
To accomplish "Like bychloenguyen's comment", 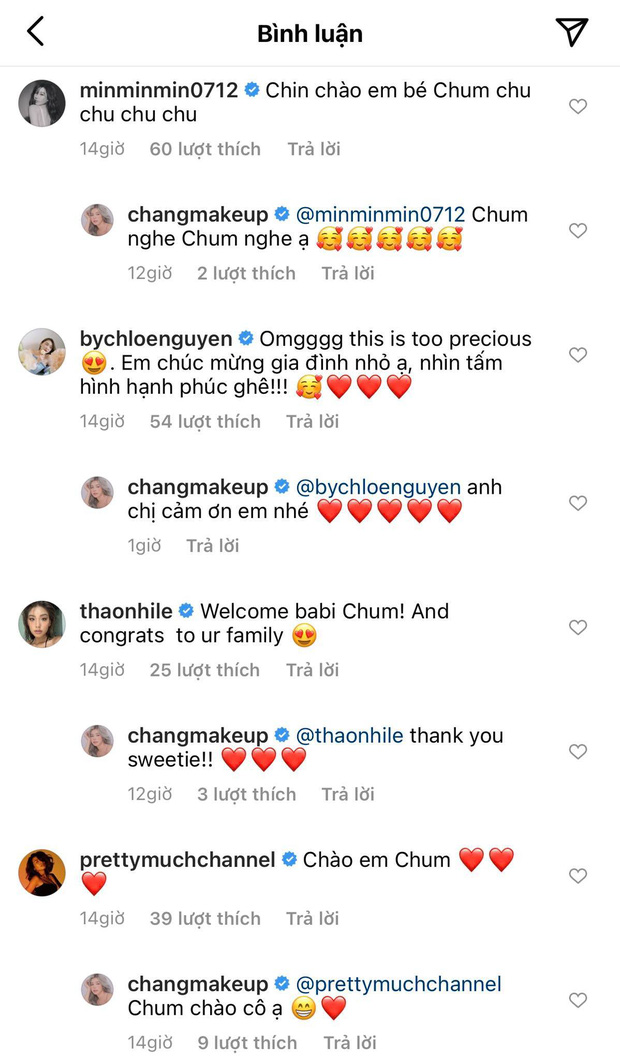I will pos(578,355).
